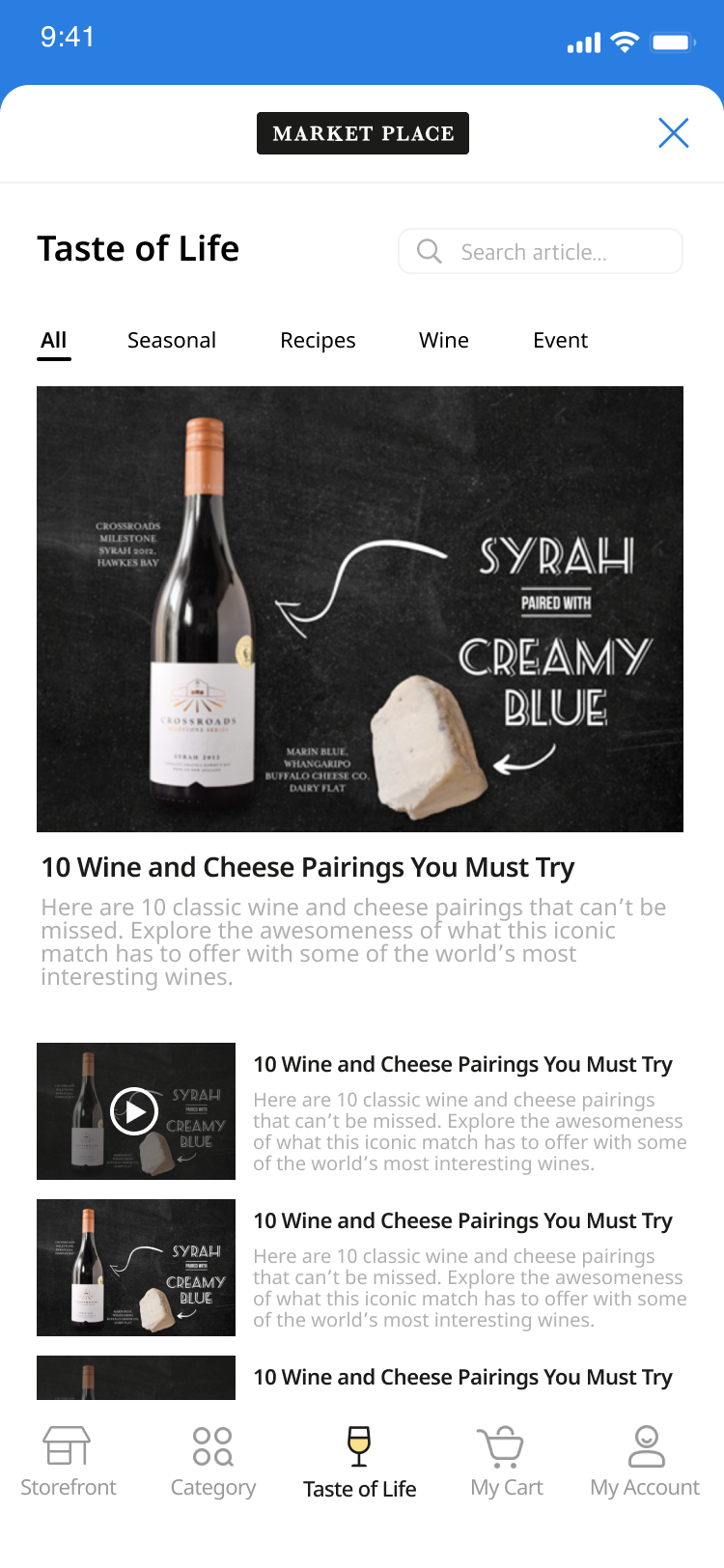Viewport: 724px width, 1568px height.
Task: View My Cart
Action: click(506, 1462)
